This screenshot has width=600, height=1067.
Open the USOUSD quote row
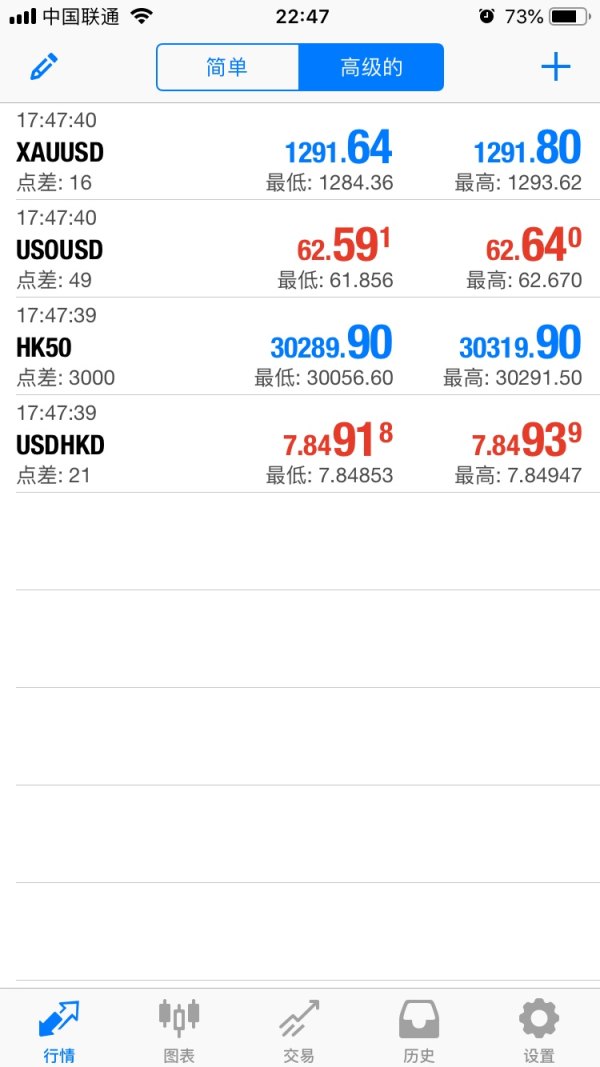[300, 248]
